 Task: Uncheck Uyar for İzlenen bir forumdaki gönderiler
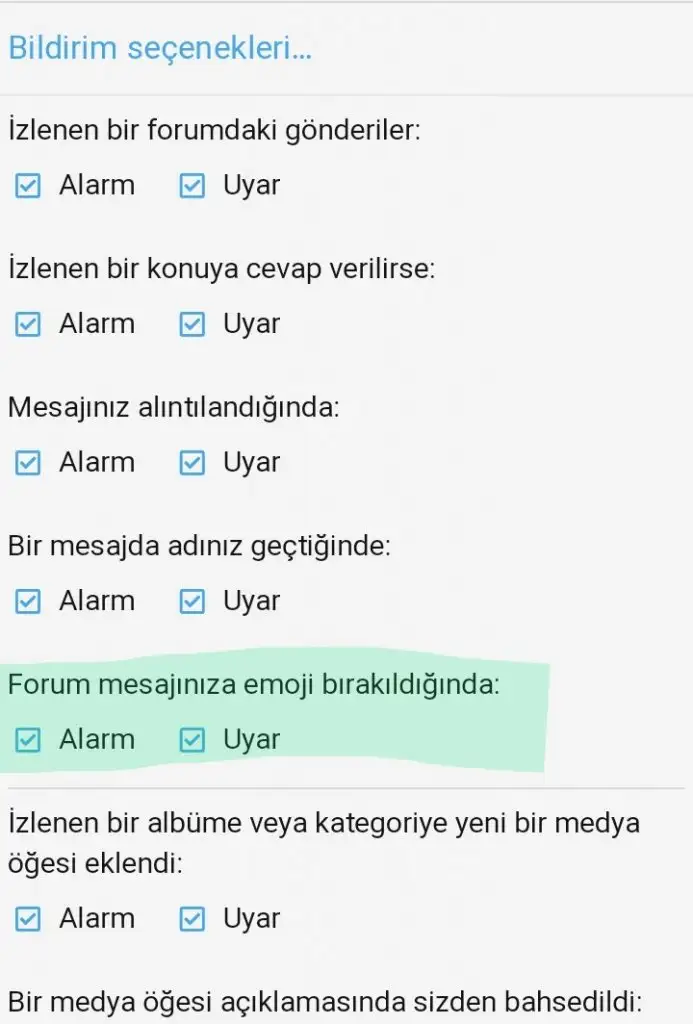[192, 186]
